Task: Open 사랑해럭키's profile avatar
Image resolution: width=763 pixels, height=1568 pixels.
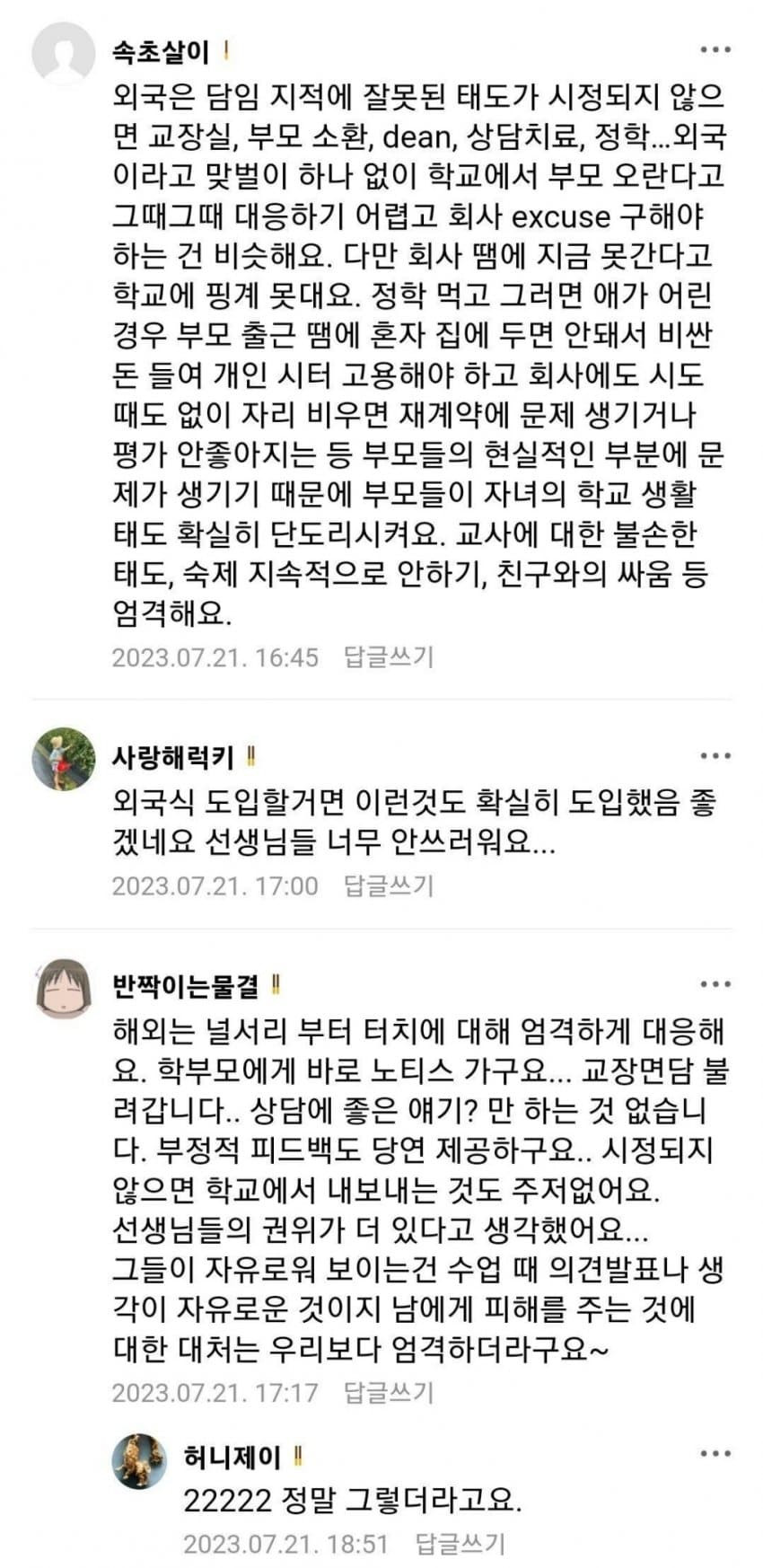Action: tap(63, 759)
